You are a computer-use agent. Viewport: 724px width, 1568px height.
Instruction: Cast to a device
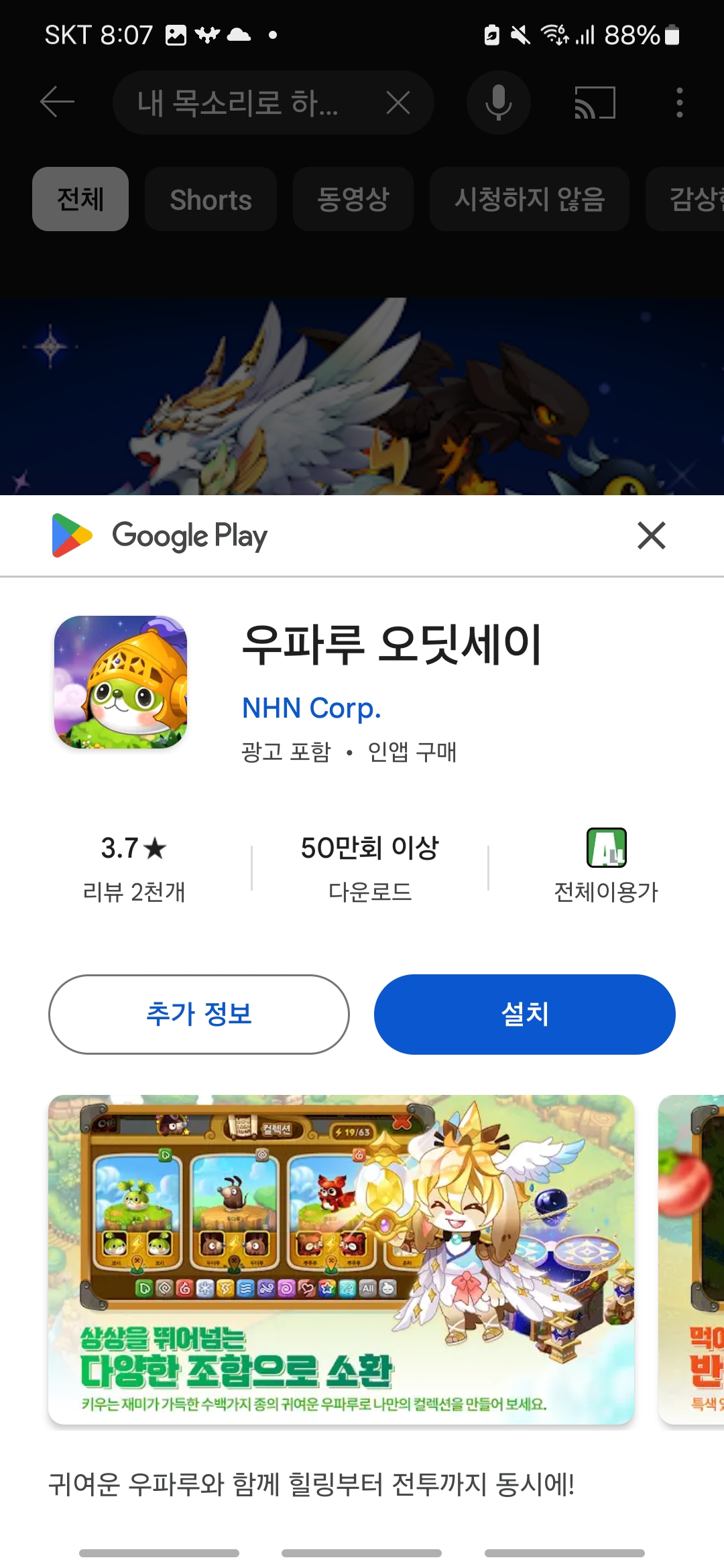pos(595,103)
